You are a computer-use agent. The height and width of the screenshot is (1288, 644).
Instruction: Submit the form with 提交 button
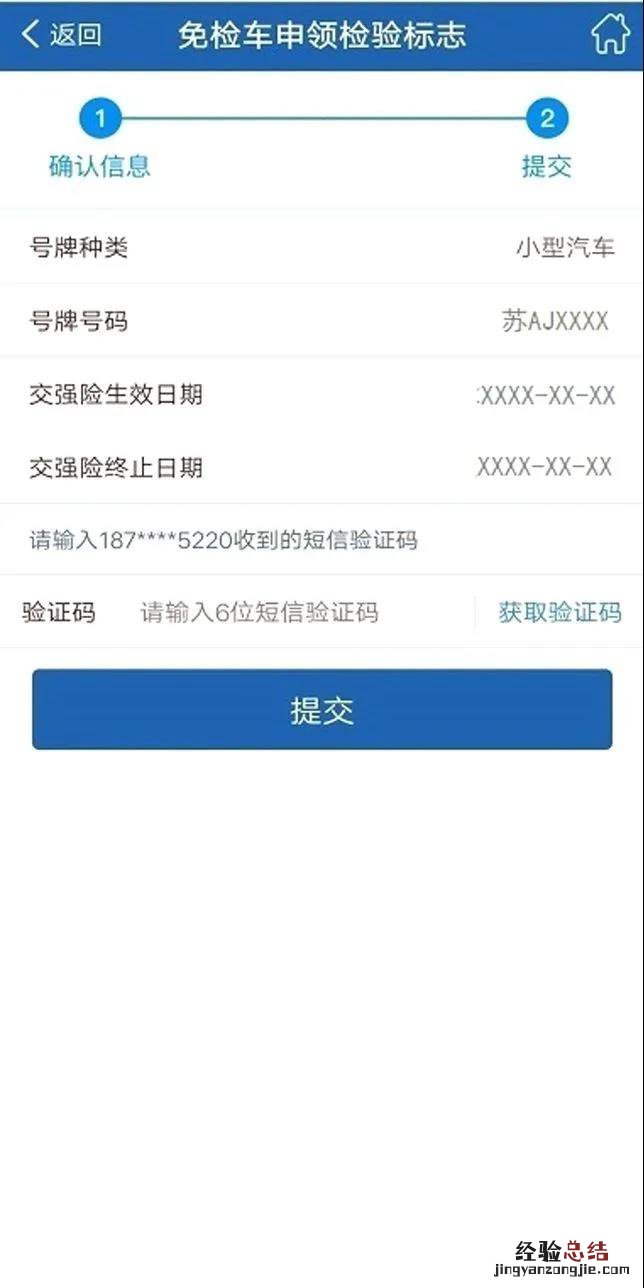tap(322, 710)
